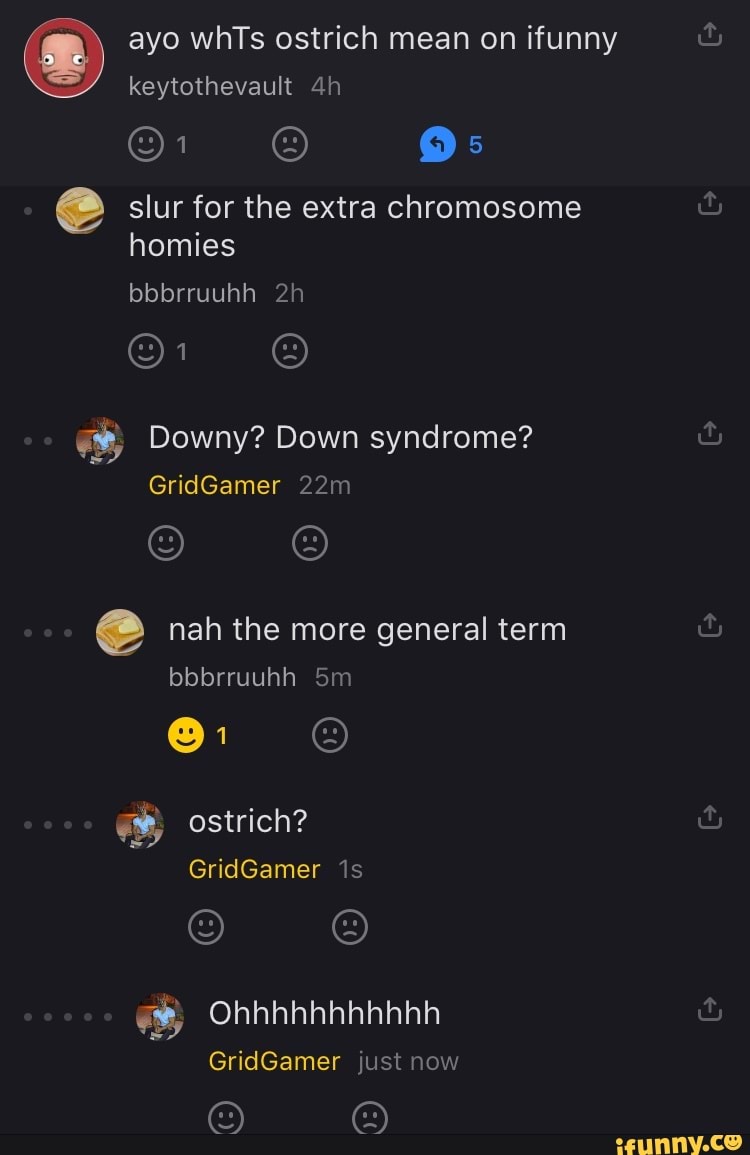Viewport: 750px width, 1155px height.
Task: Share the 'extra chromosome homies' comment
Action: tap(708, 204)
